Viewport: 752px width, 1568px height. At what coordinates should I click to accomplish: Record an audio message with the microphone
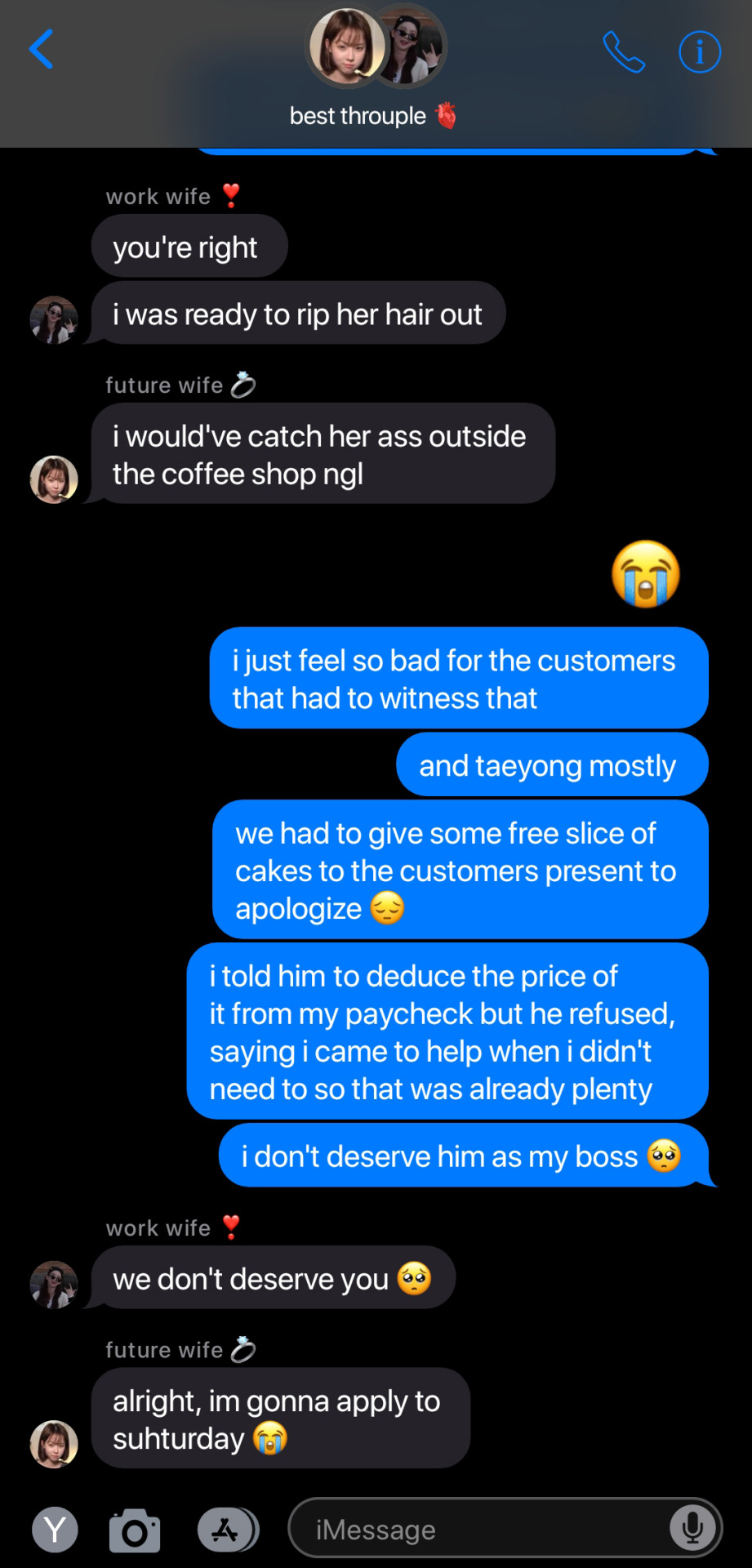692,1528
